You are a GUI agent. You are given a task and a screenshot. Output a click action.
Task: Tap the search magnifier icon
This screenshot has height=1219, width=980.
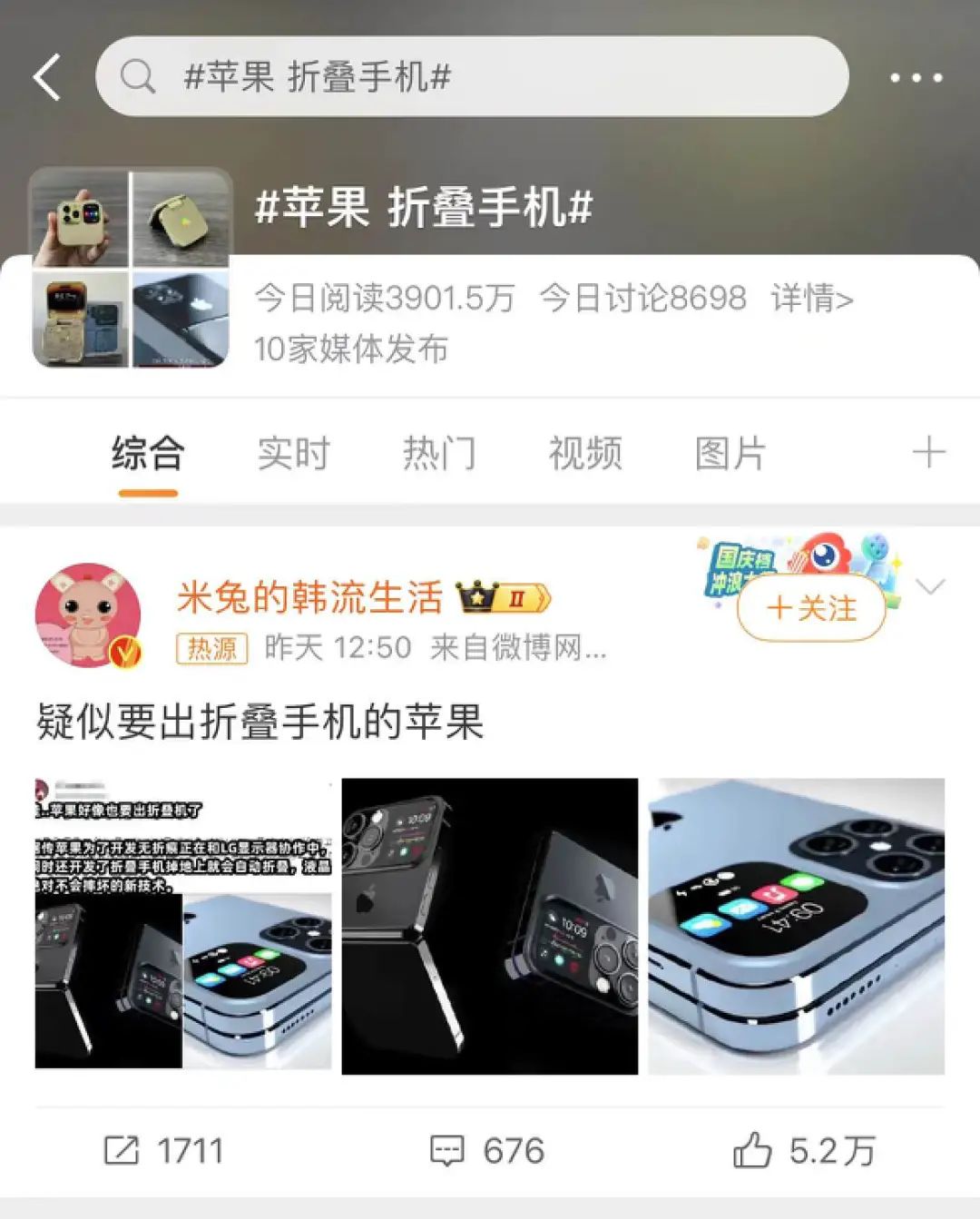point(137,77)
